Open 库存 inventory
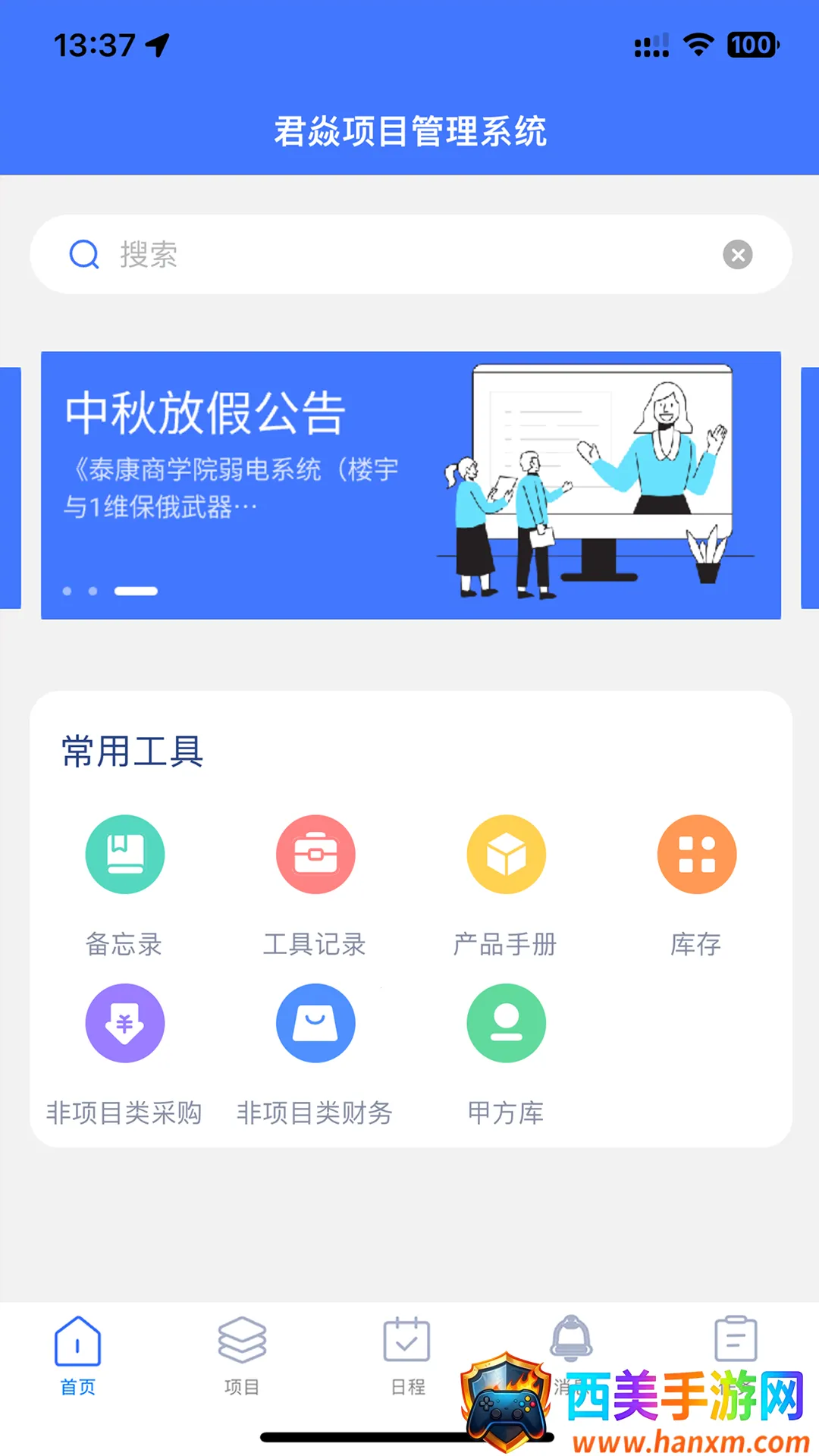819x1456 pixels. [696, 855]
